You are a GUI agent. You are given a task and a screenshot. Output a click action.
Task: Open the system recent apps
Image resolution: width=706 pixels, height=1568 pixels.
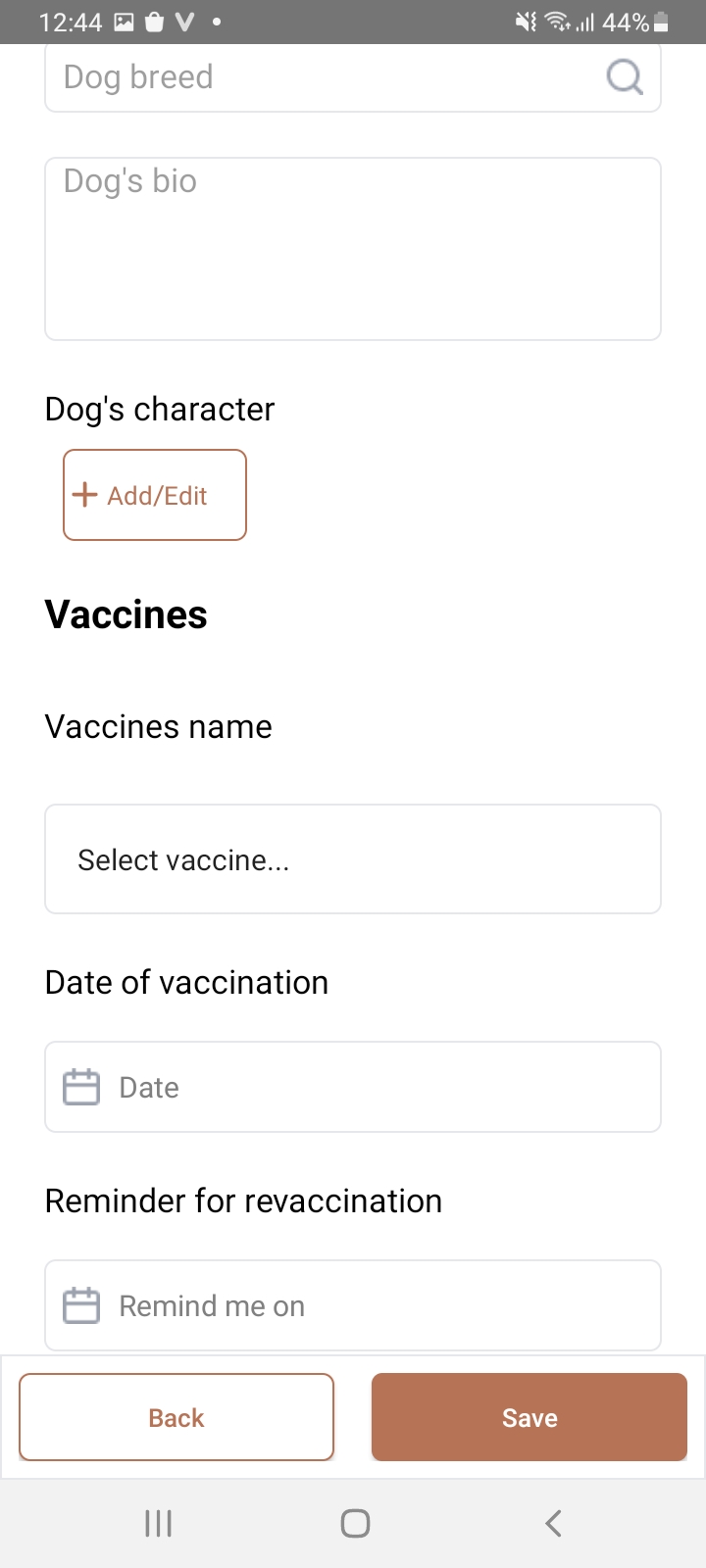158,1523
